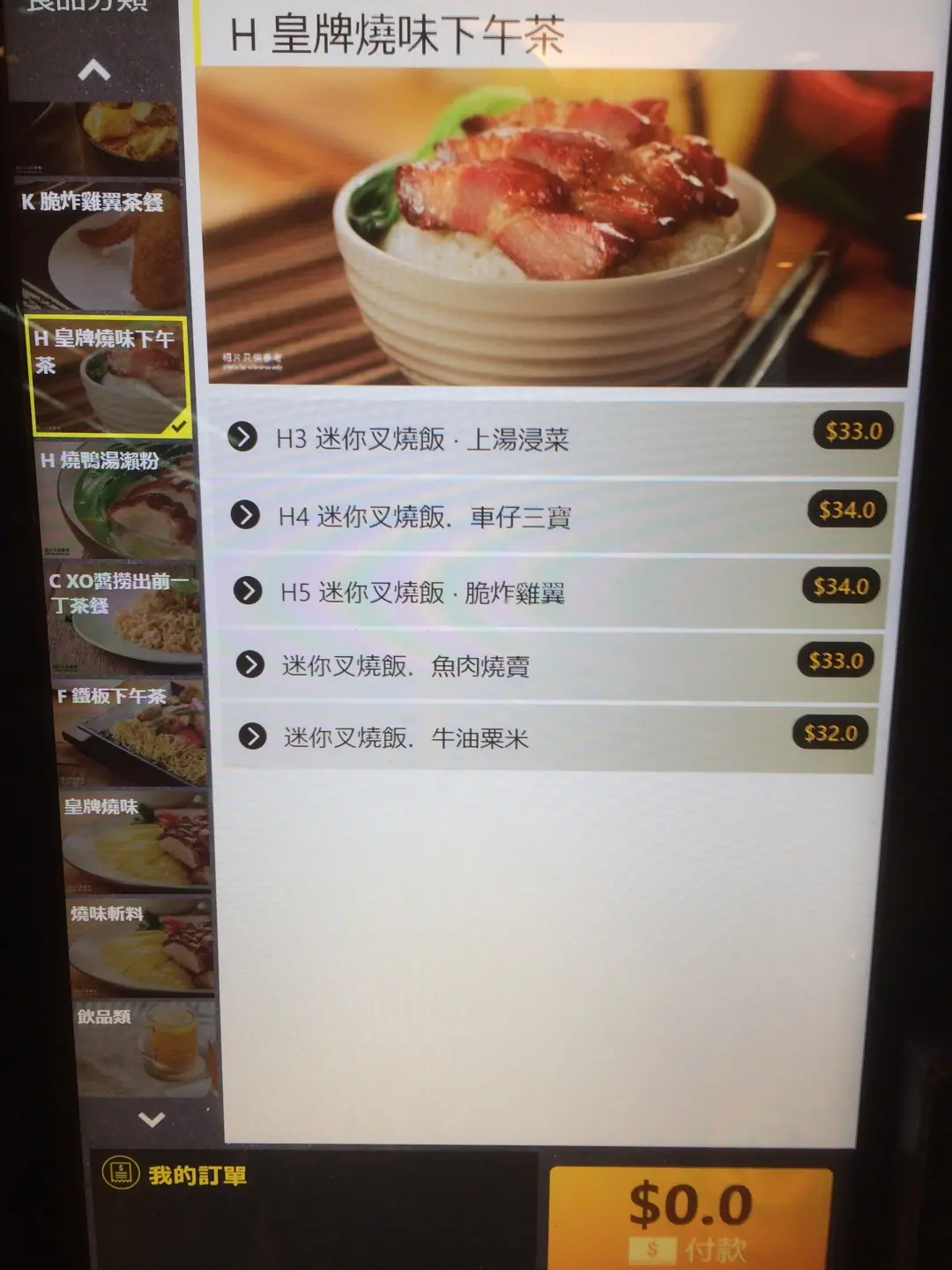Select H5 迷你叉燒飯 · 脆炸雞翼
952x1270 pixels.
pos(555,592)
